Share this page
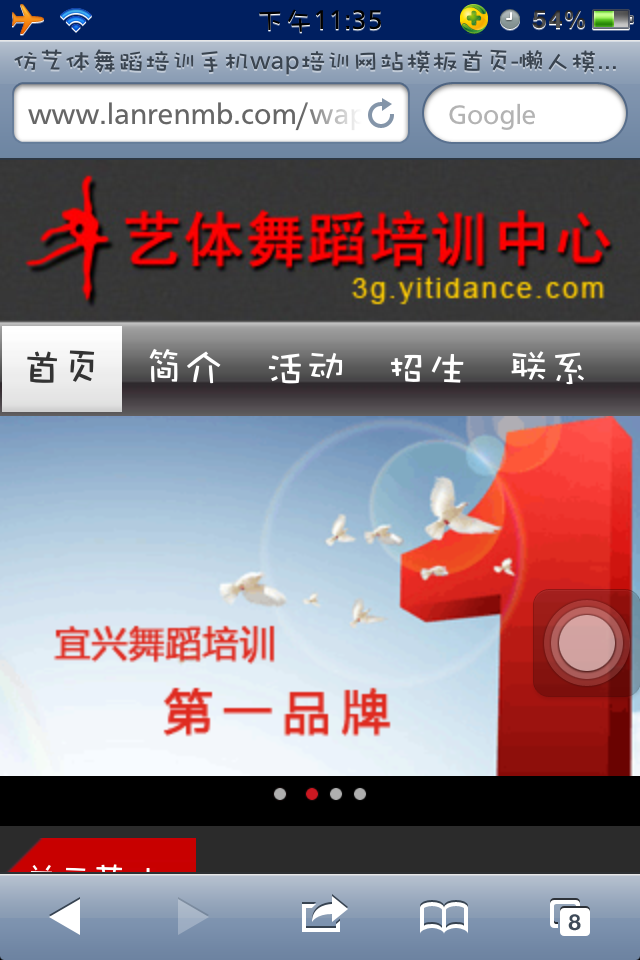The height and width of the screenshot is (960, 640). (323, 915)
